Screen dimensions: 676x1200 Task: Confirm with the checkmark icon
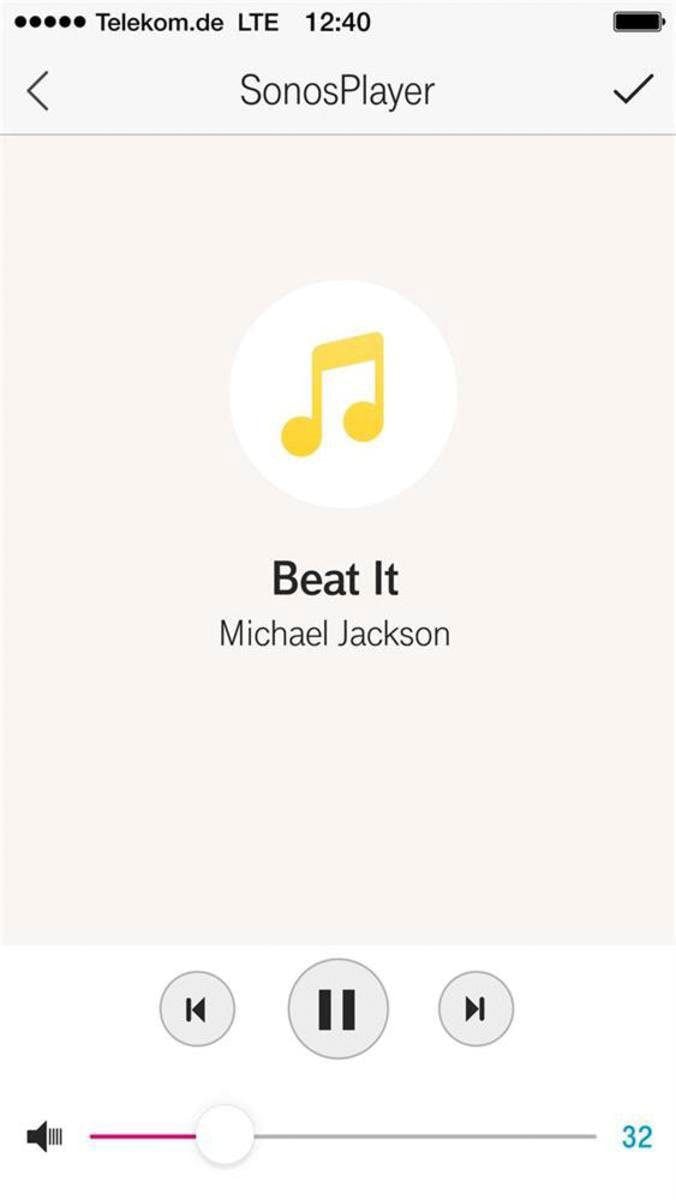(632, 91)
